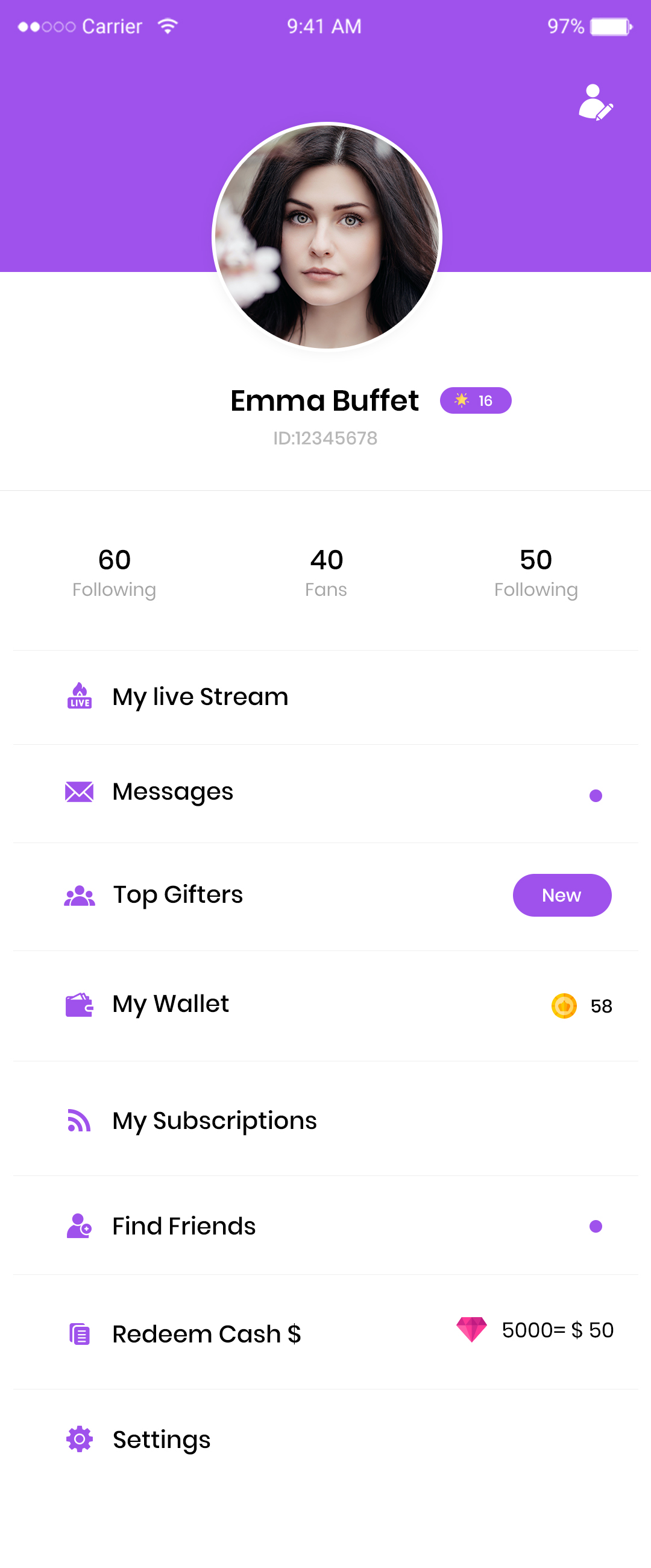Tap the Messages notification dot
651x1568 pixels.
[x=597, y=795]
